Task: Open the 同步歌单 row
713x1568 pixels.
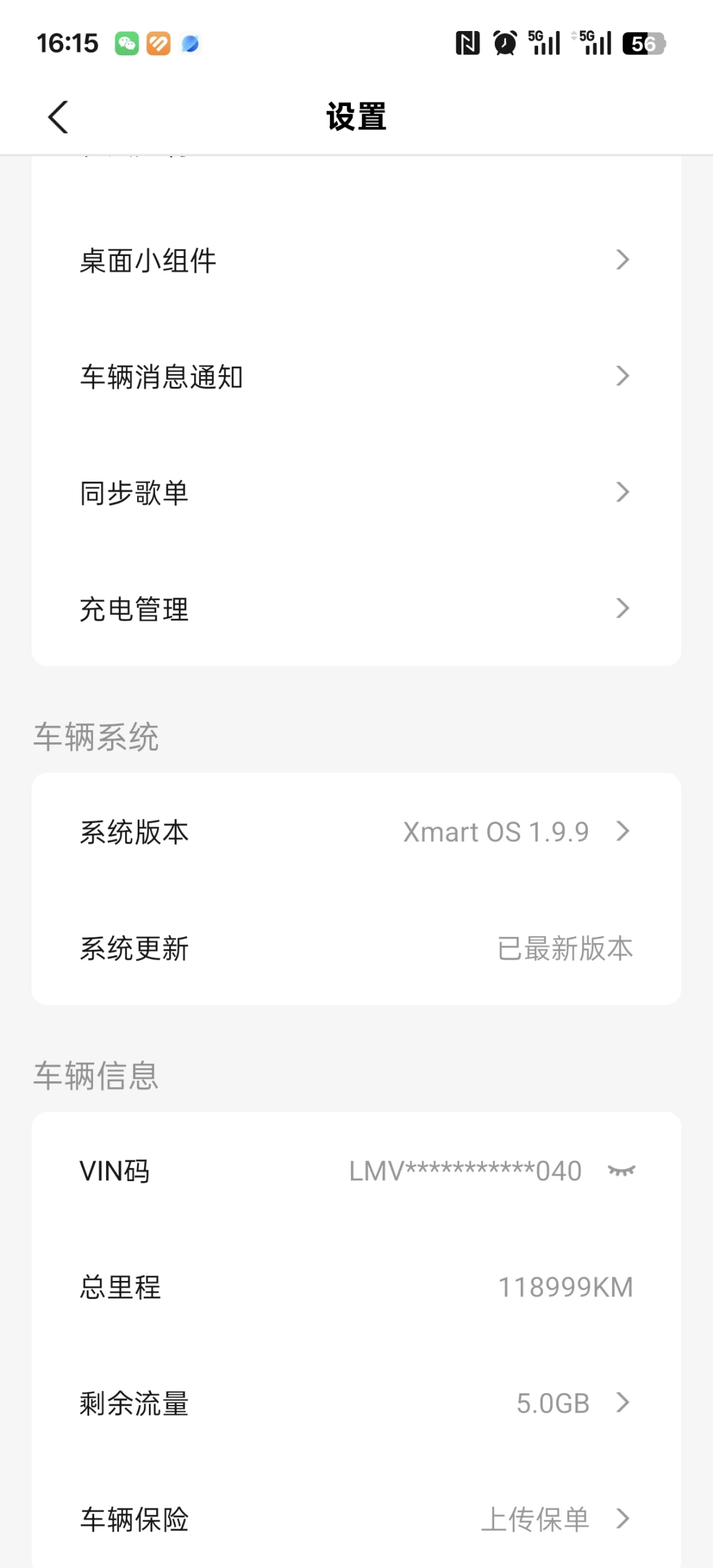Action: point(356,493)
